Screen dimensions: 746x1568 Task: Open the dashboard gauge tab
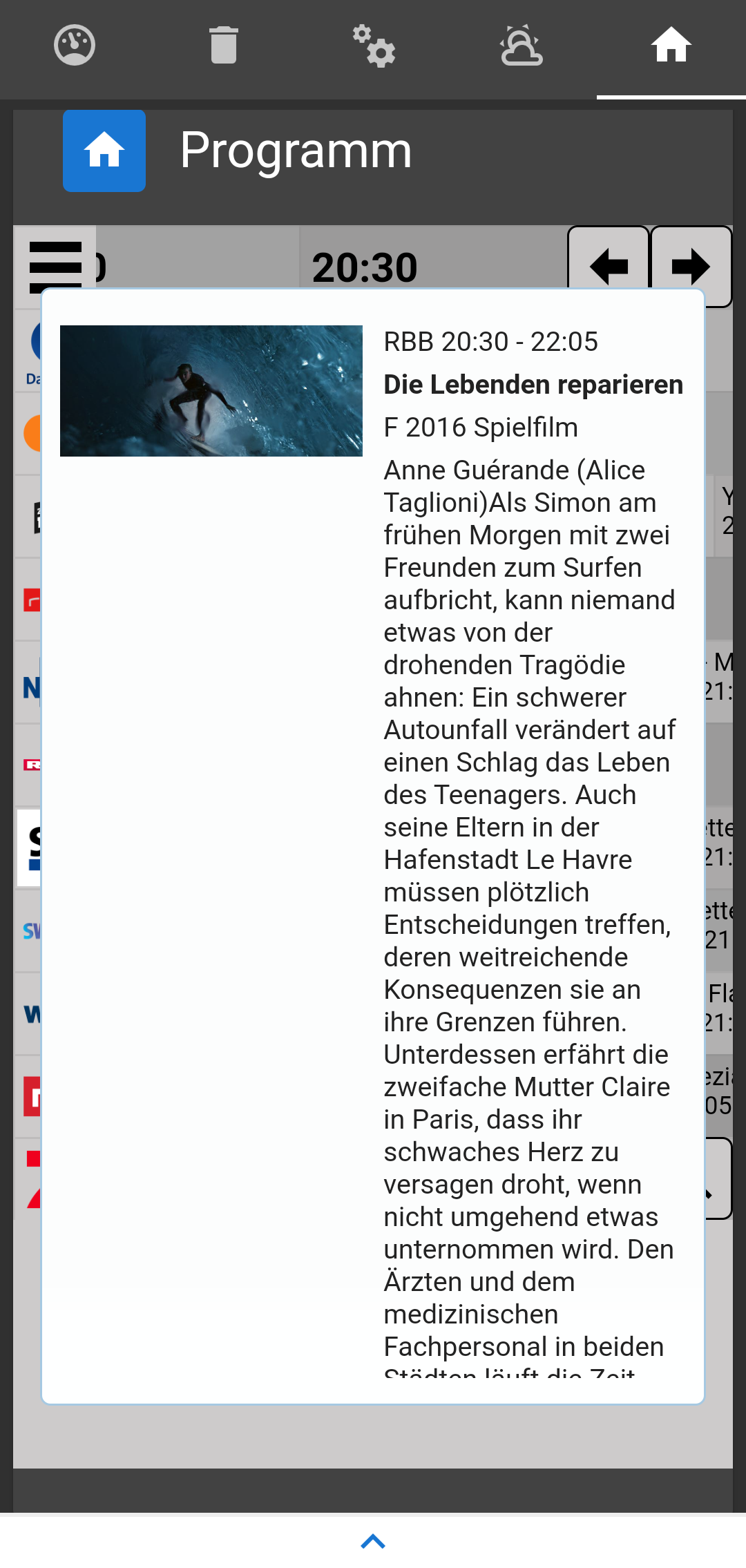[75, 46]
